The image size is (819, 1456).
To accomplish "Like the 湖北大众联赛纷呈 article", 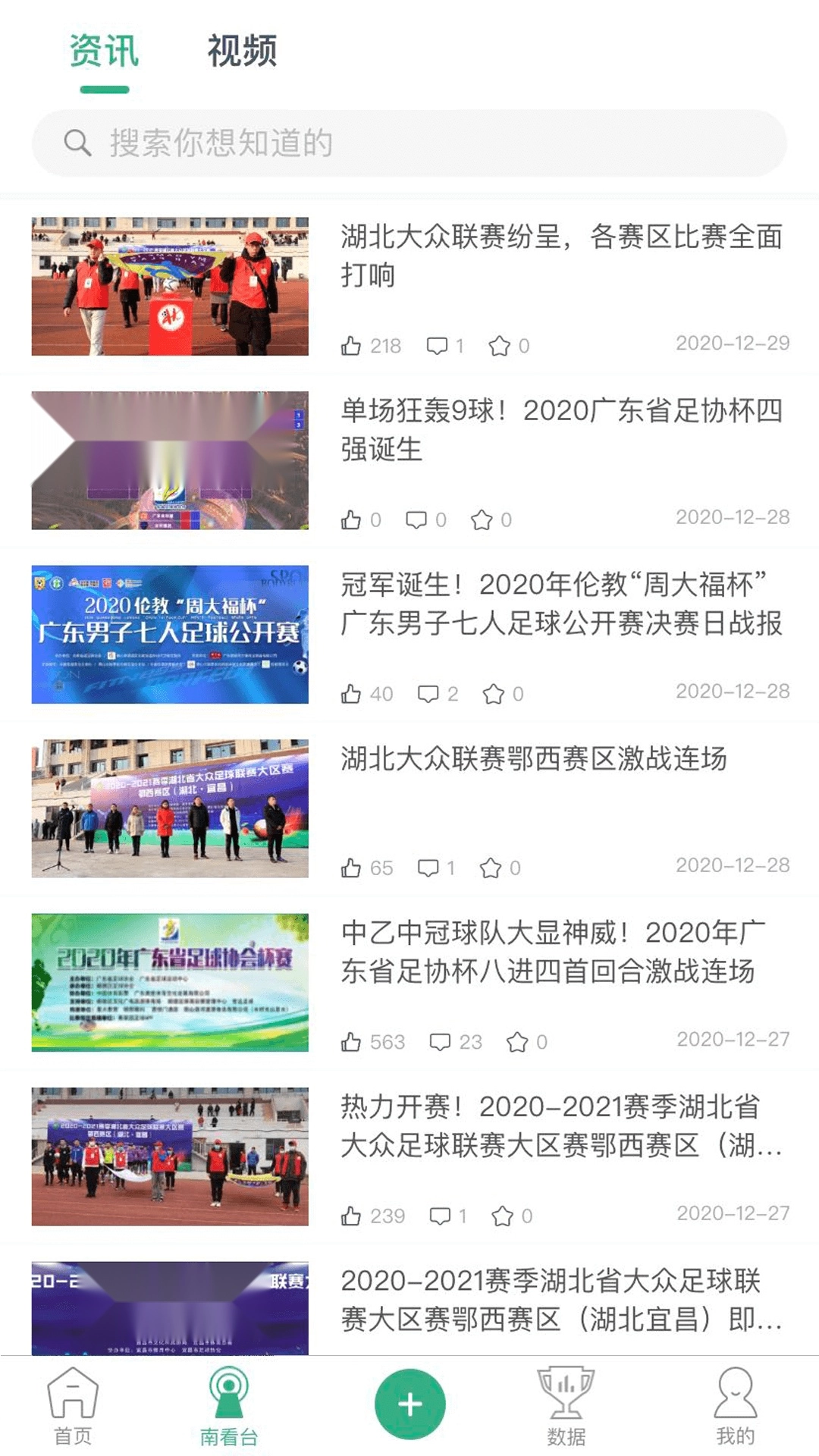I will (351, 347).
